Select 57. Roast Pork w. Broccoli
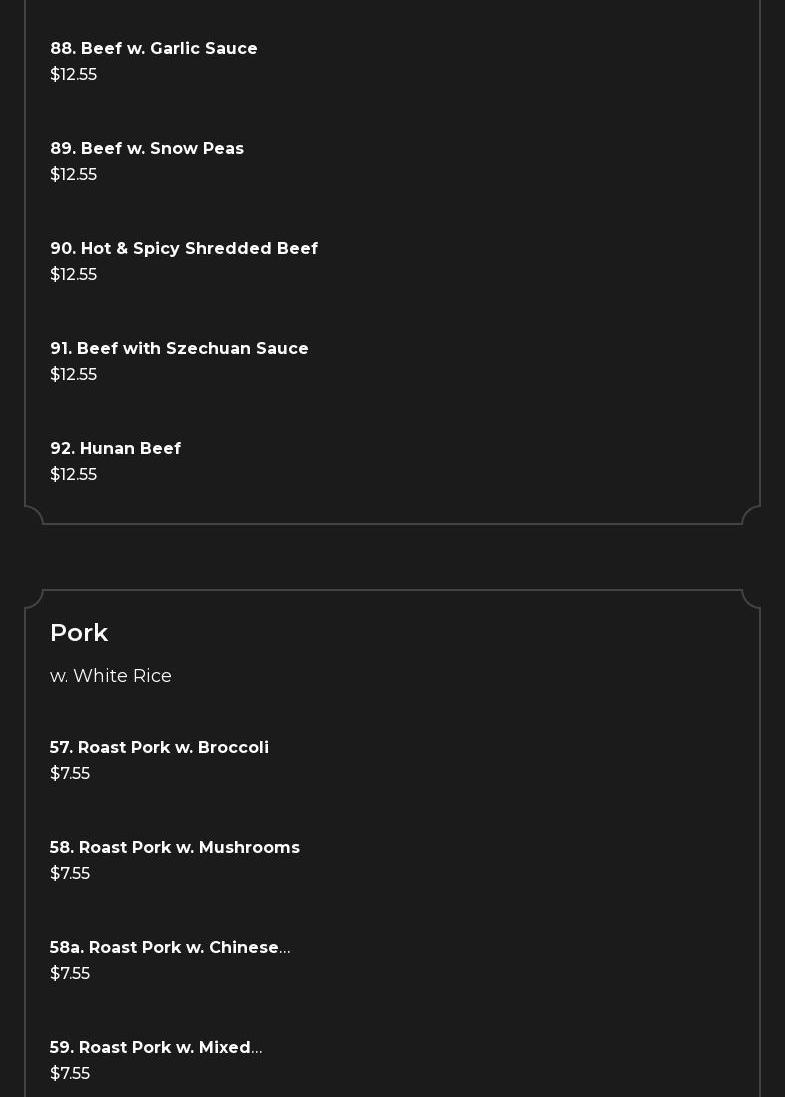Screen dimensions: 785x1097 point(160,748)
